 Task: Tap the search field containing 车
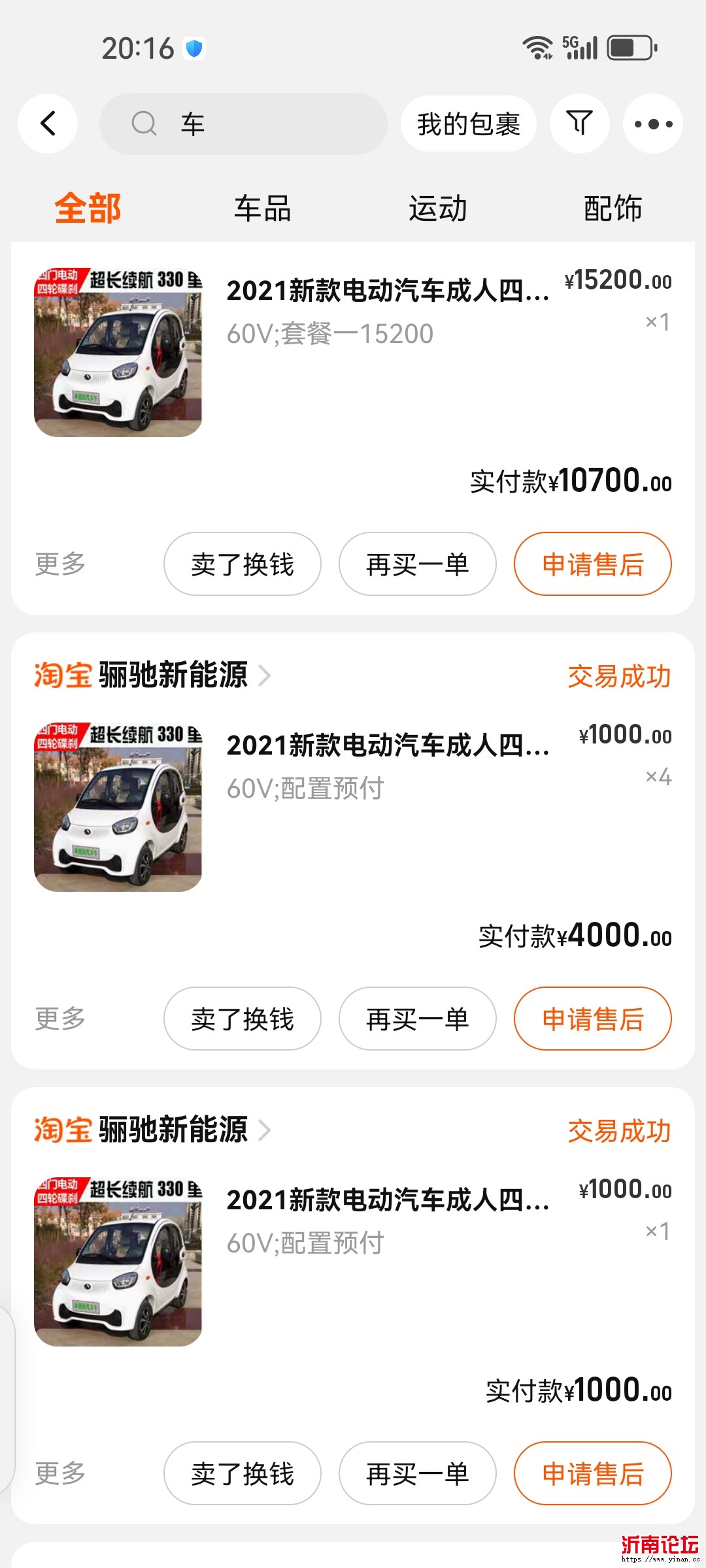coord(243,123)
